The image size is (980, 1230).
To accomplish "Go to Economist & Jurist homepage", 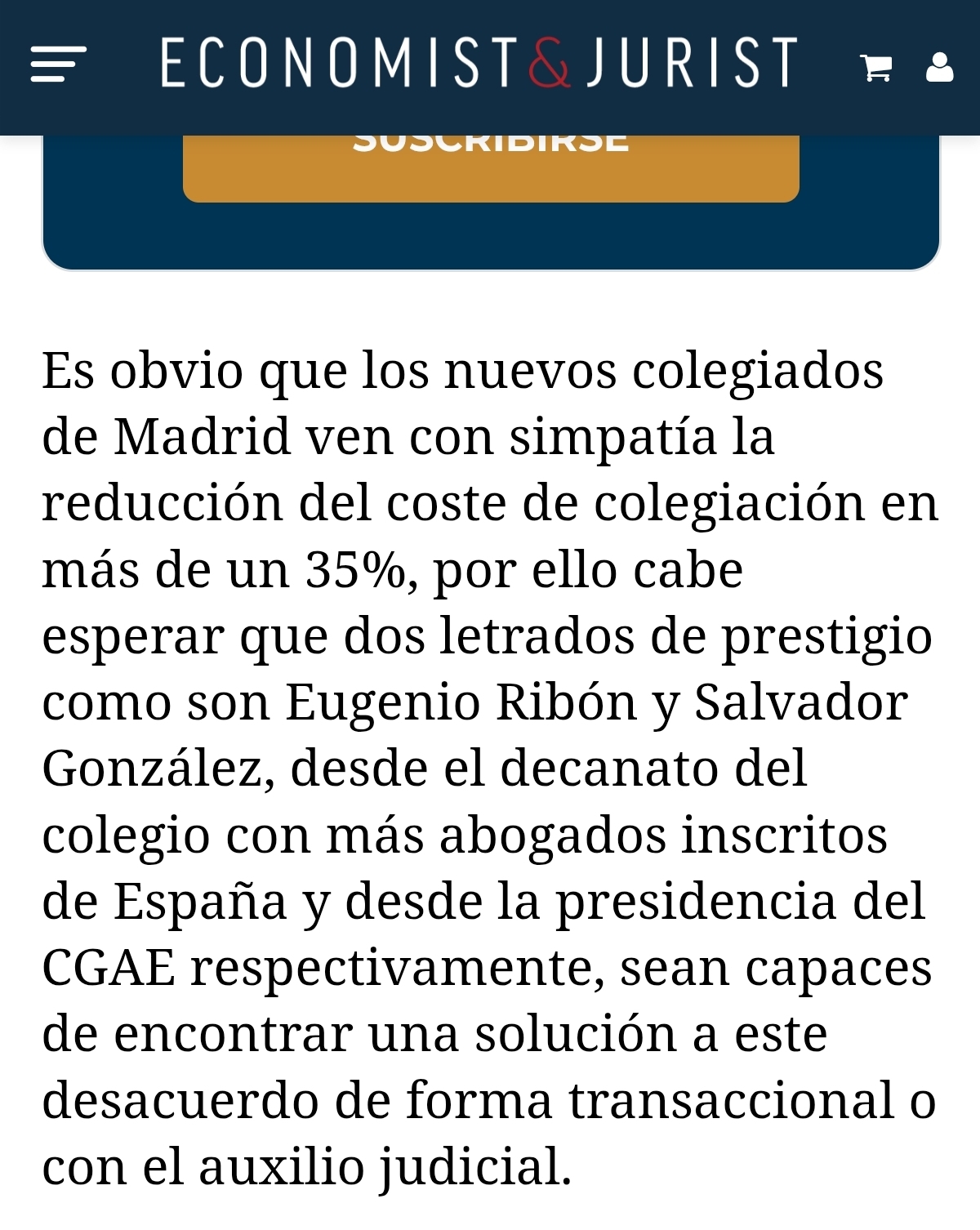I will (479, 62).
